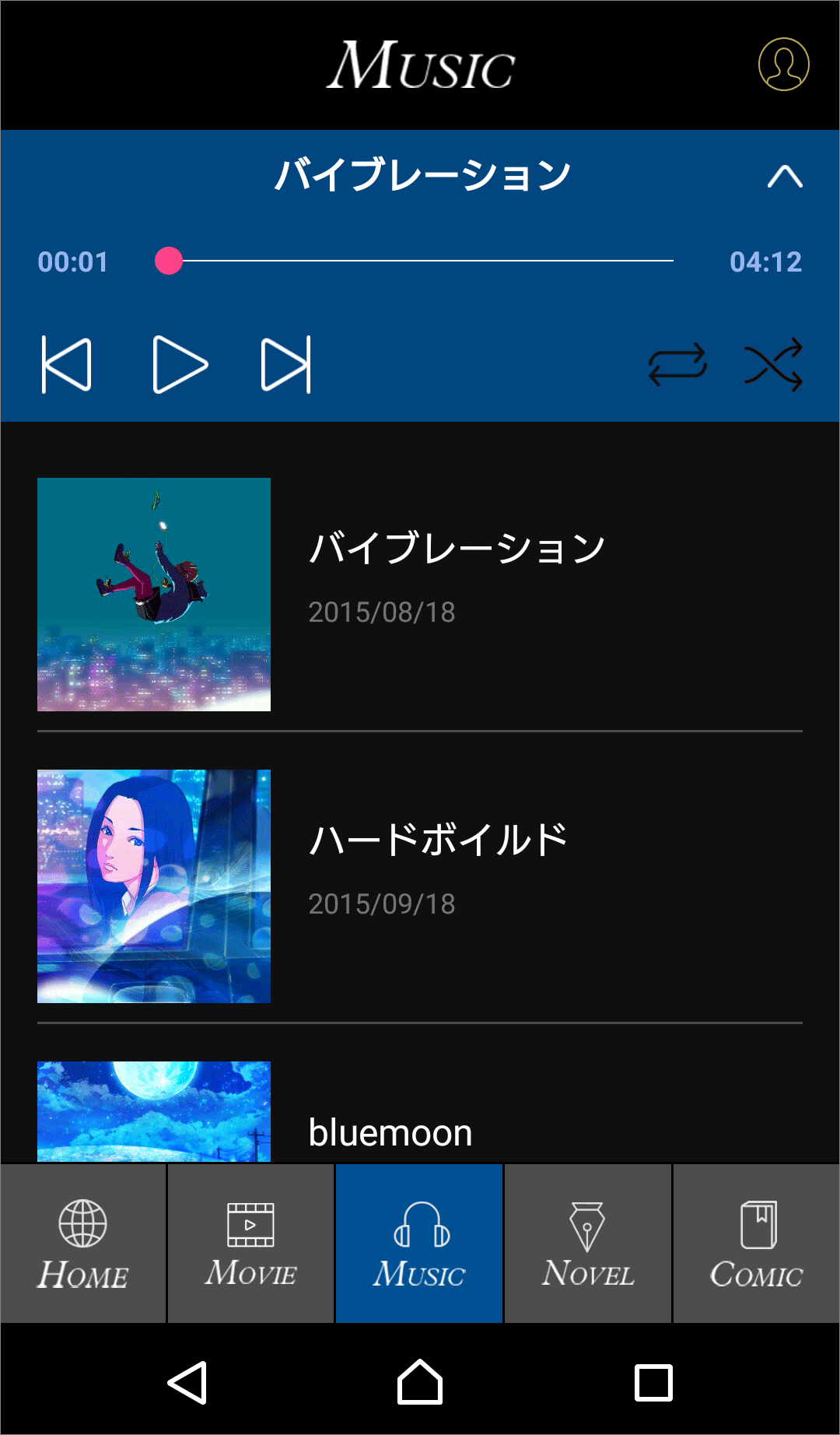Collapse the player panel with the chevron
This screenshot has width=840, height=1435.
click(785, 177)
